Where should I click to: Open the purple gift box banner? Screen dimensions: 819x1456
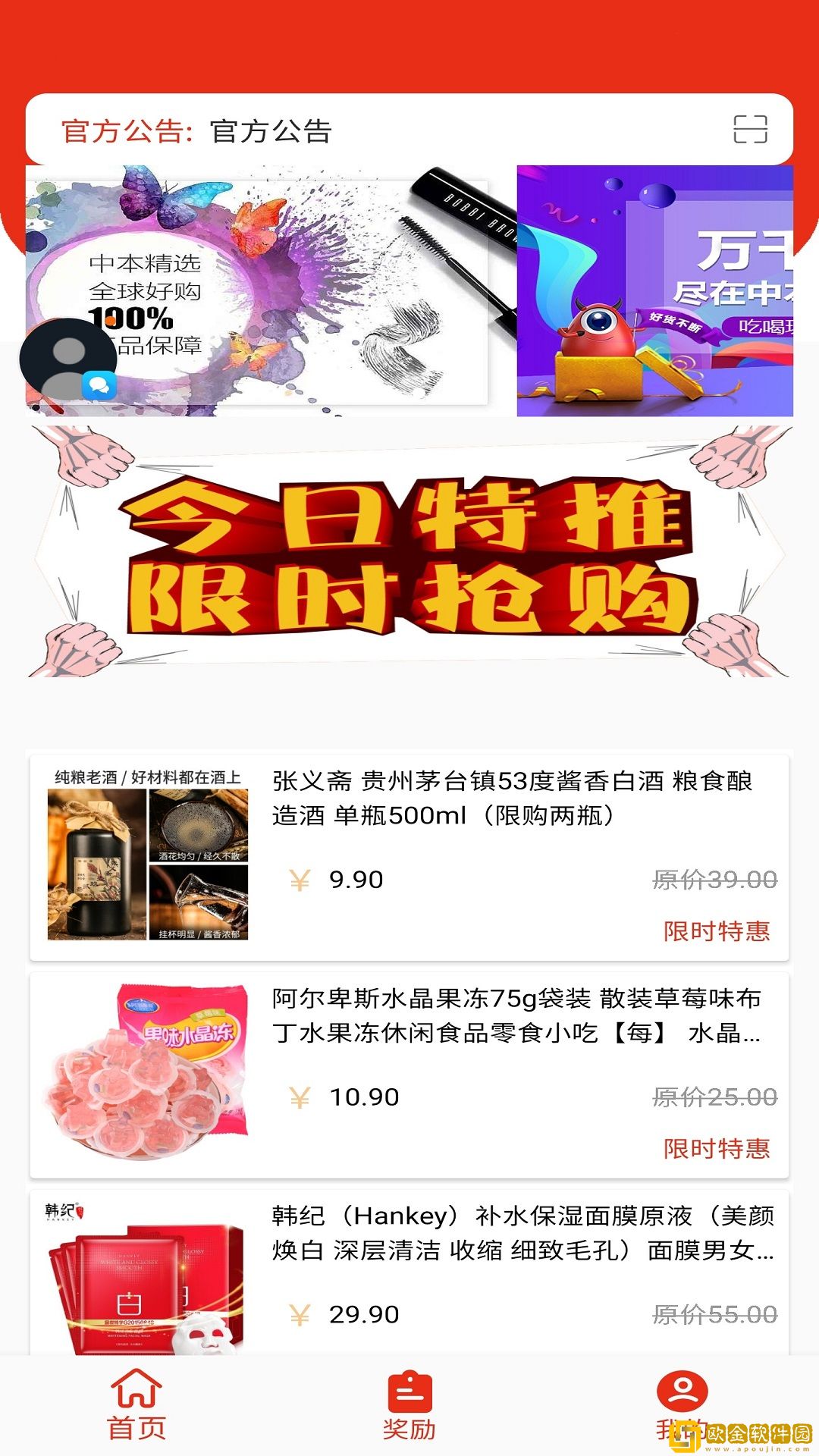(655, 291)
